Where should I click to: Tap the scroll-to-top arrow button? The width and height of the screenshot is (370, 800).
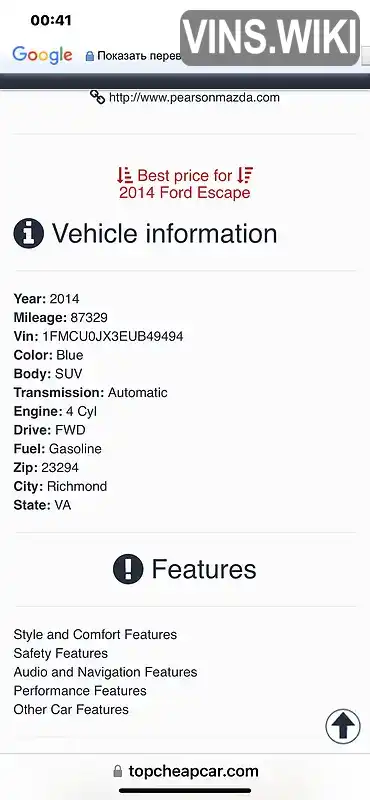pos(343,726)
